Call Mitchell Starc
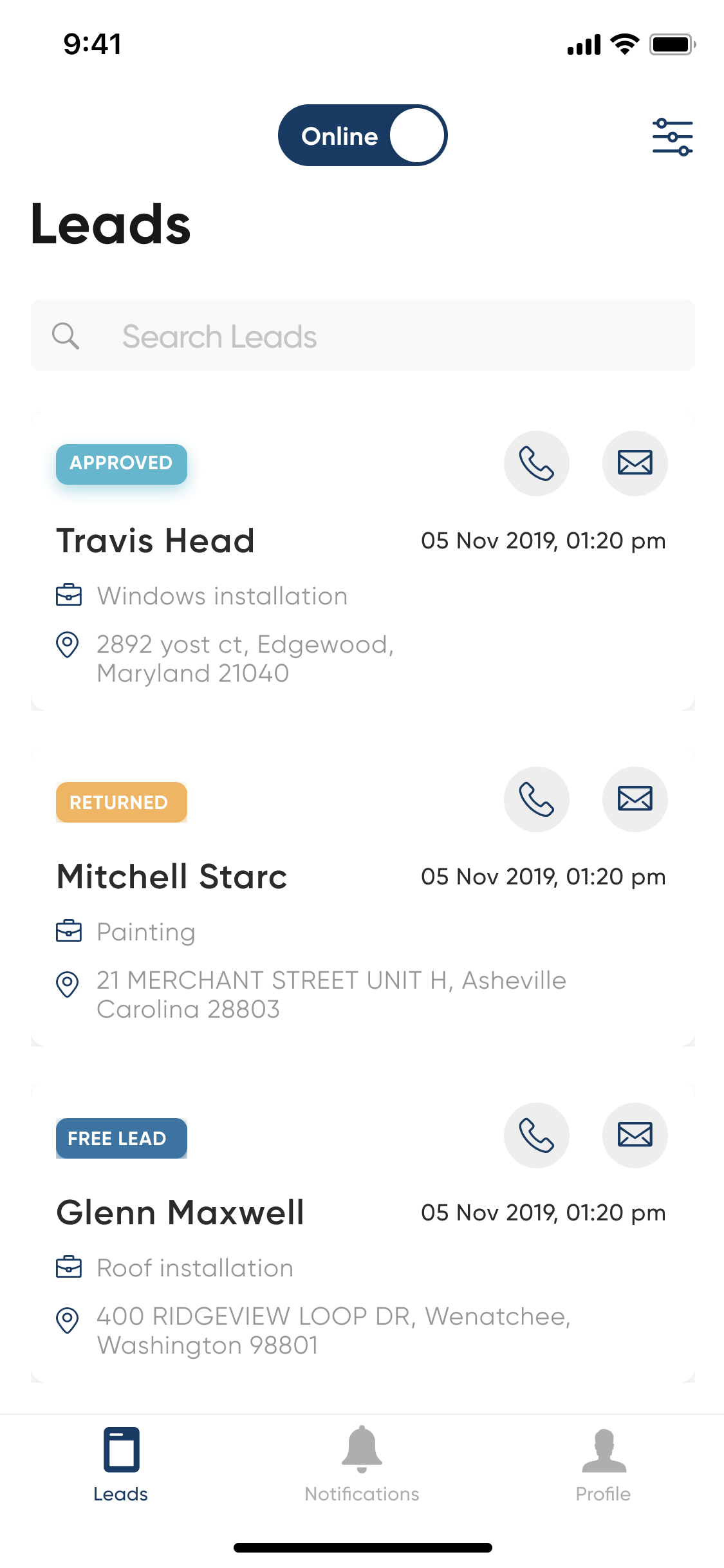The width and height of the screenshot is (724, 1568). click(x=536, y=799)
